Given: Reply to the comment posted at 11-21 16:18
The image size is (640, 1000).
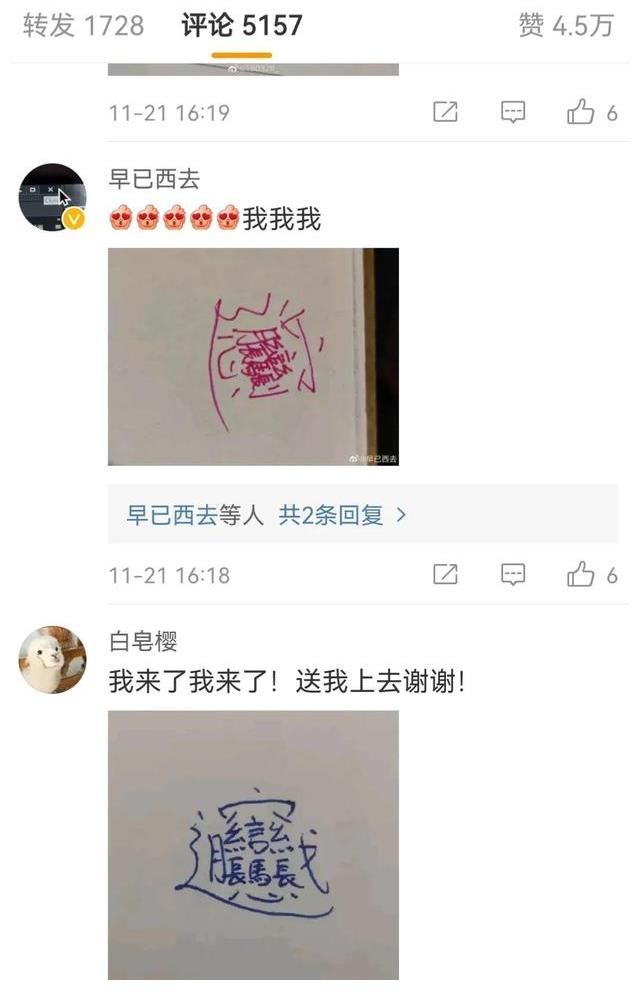Looking at the screenshot, I should click(513, 575).
